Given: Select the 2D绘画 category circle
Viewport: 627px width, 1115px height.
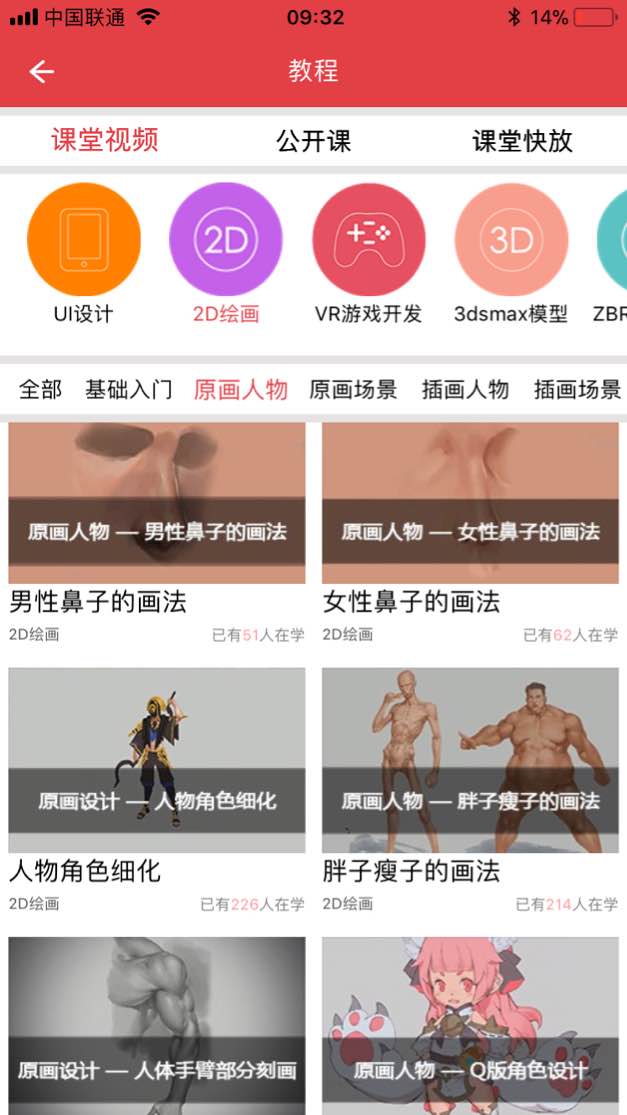Looking at the screenshot, I should coord(226,240).
